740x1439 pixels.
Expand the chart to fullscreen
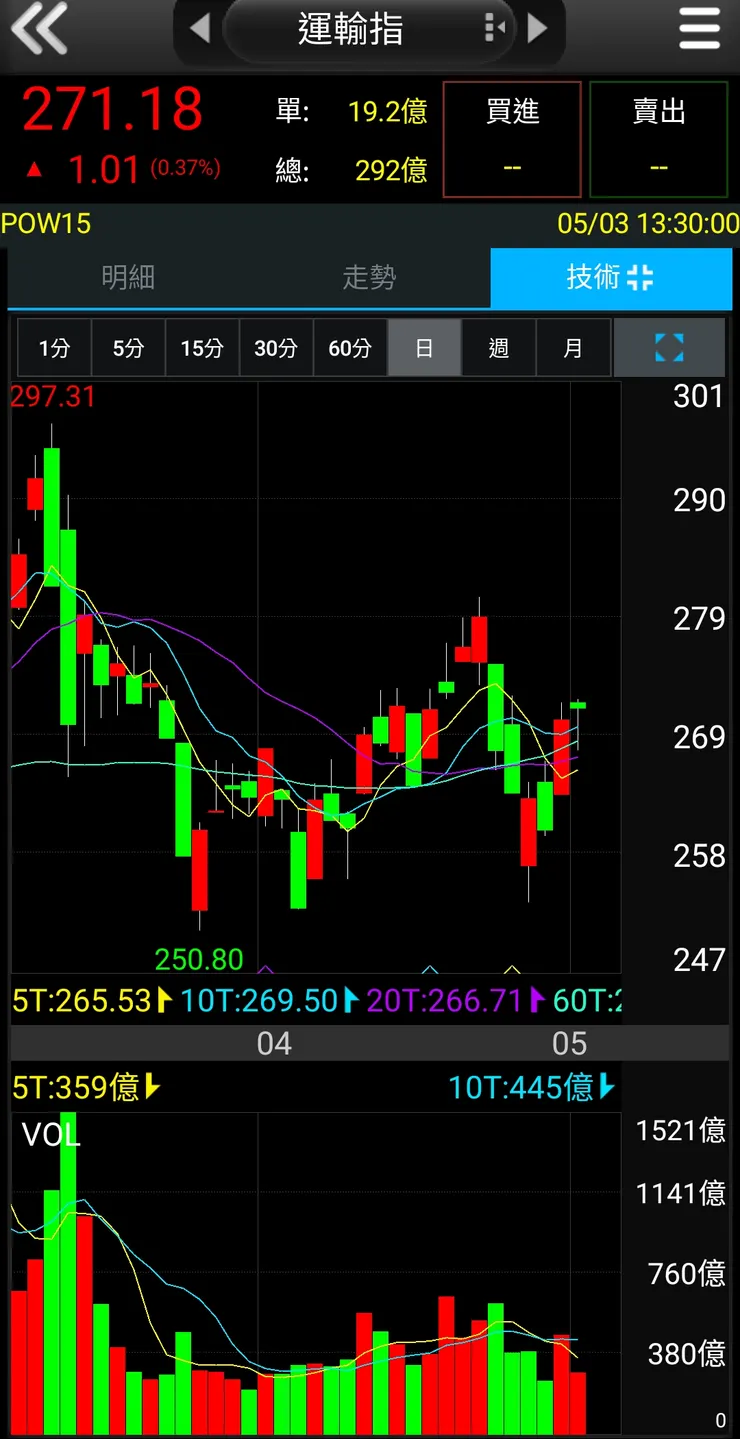pos(668,348)
